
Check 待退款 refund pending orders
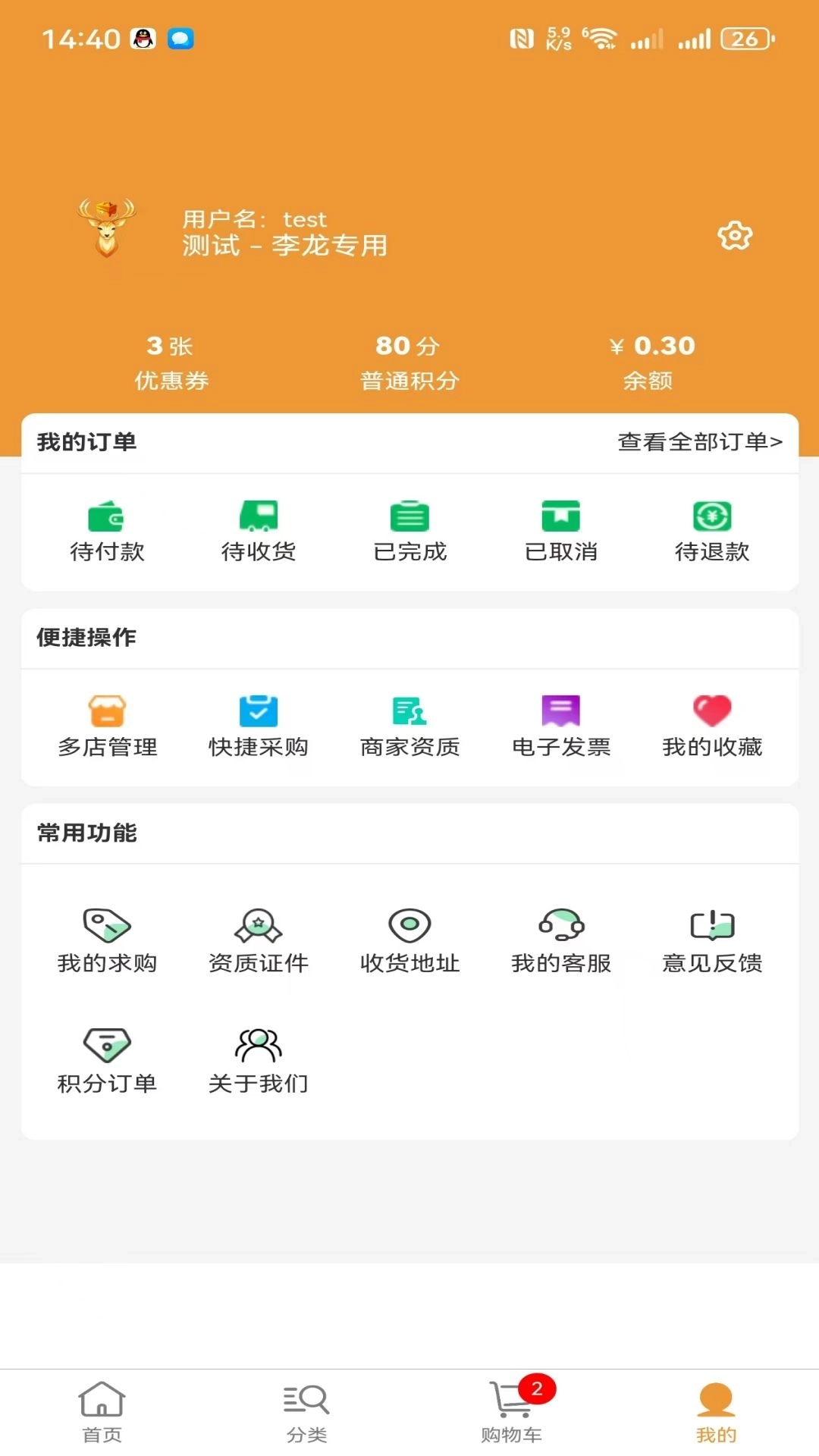(714, 531)
